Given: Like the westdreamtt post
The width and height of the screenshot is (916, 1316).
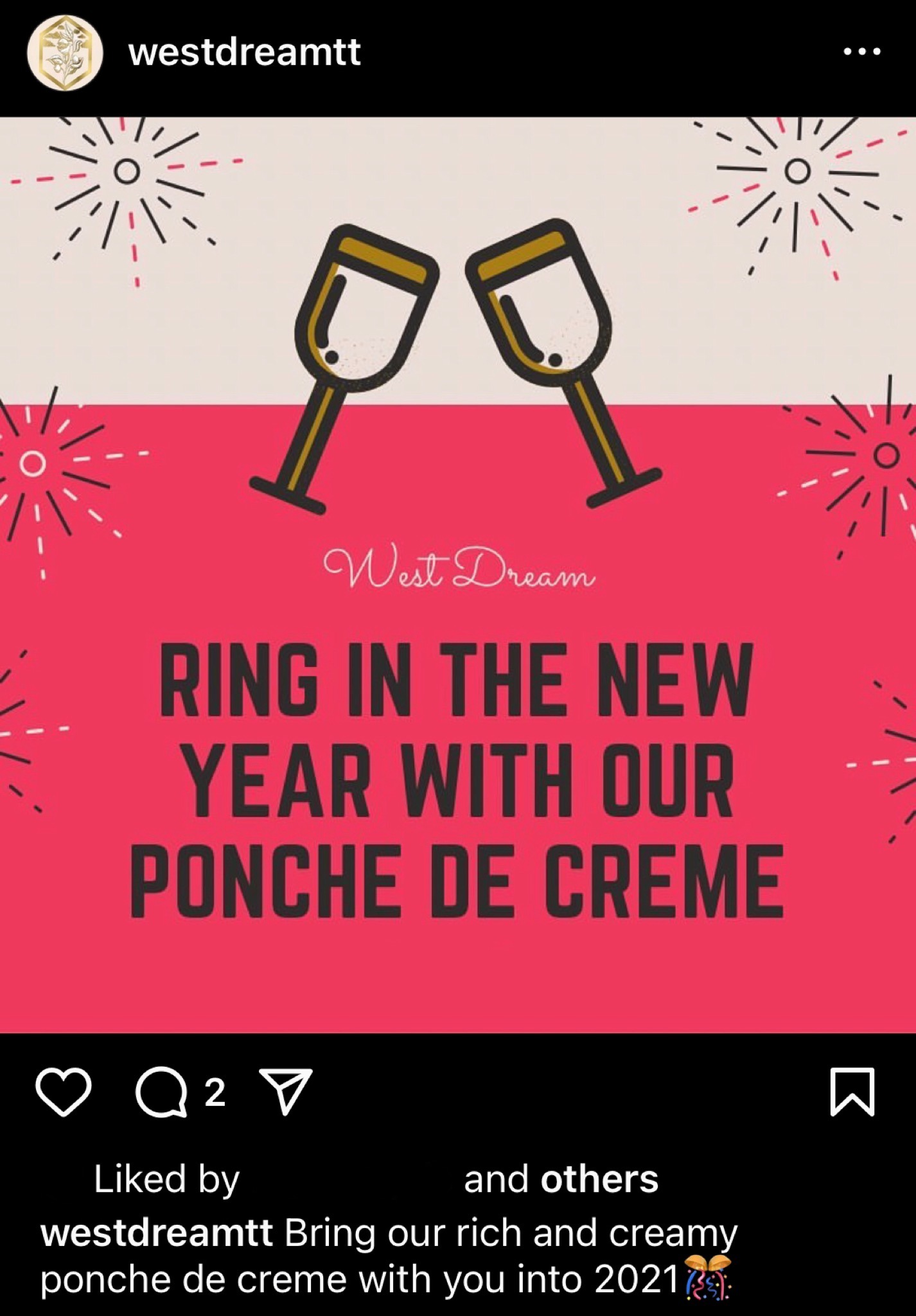Looking at the screenshot, I should pyautogui.click(x=63, y=1092).
